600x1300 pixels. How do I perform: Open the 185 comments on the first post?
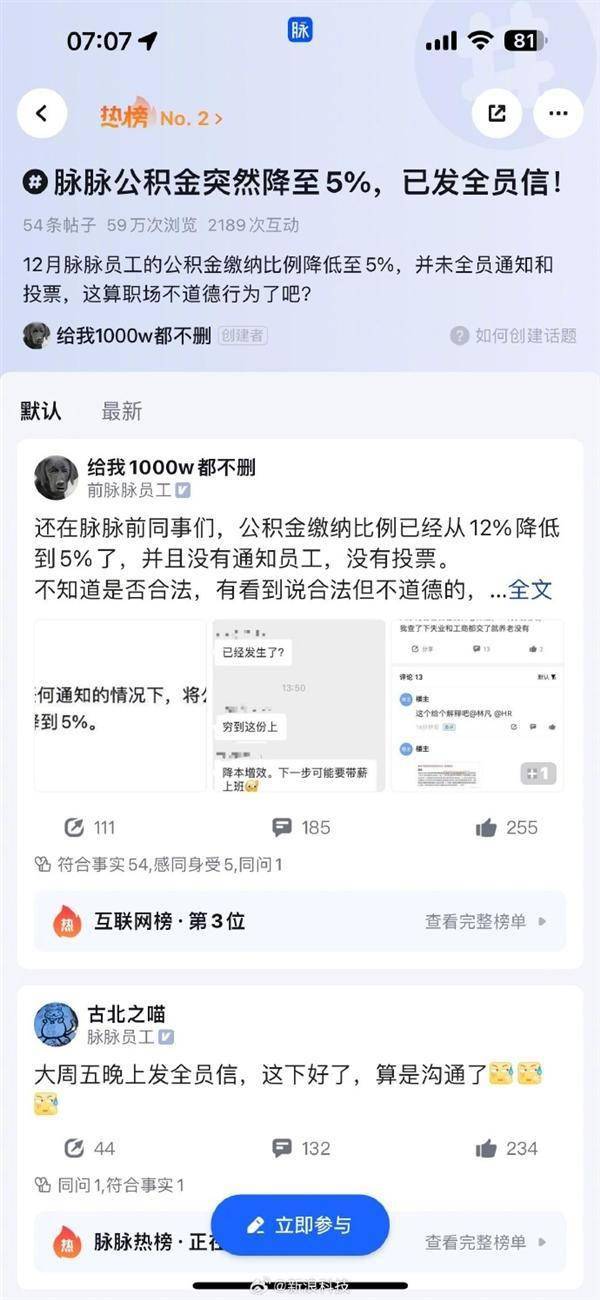[x=301, y=827]
